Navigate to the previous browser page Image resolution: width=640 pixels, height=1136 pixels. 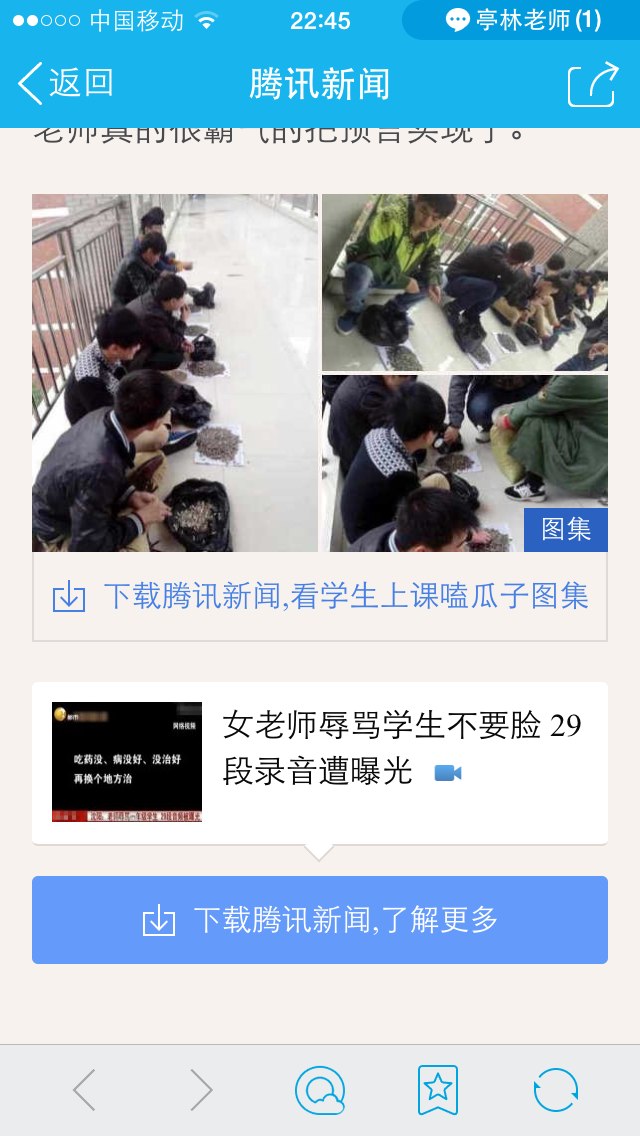(84, 1090)
